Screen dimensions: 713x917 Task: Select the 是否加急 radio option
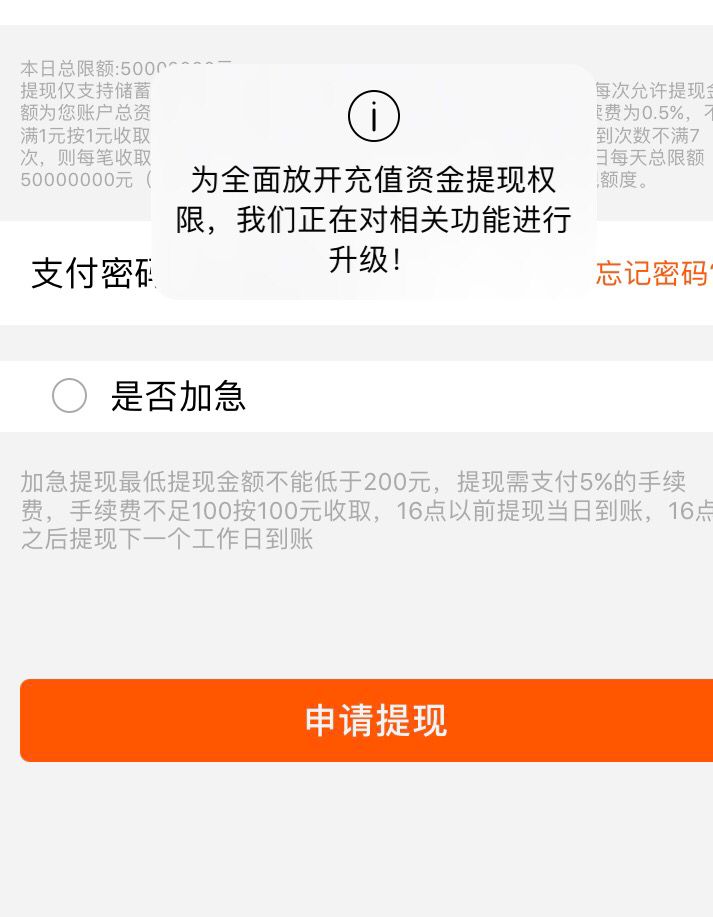(69, 396)
